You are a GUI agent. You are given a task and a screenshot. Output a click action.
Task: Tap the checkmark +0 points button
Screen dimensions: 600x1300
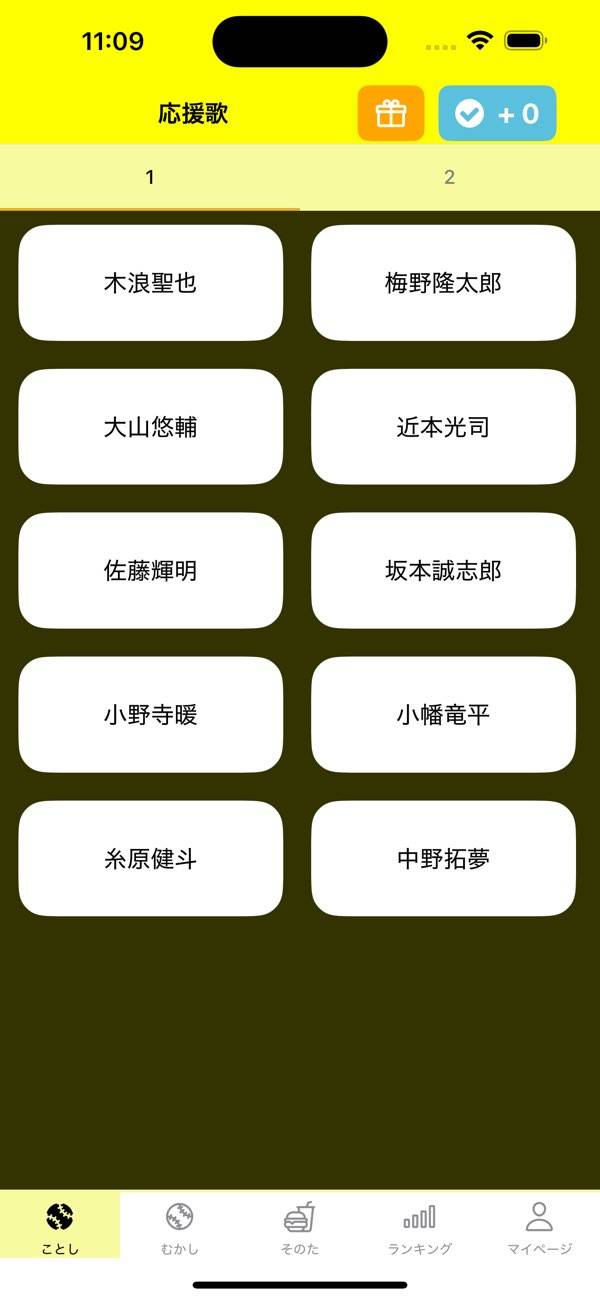tap(497, 114)
